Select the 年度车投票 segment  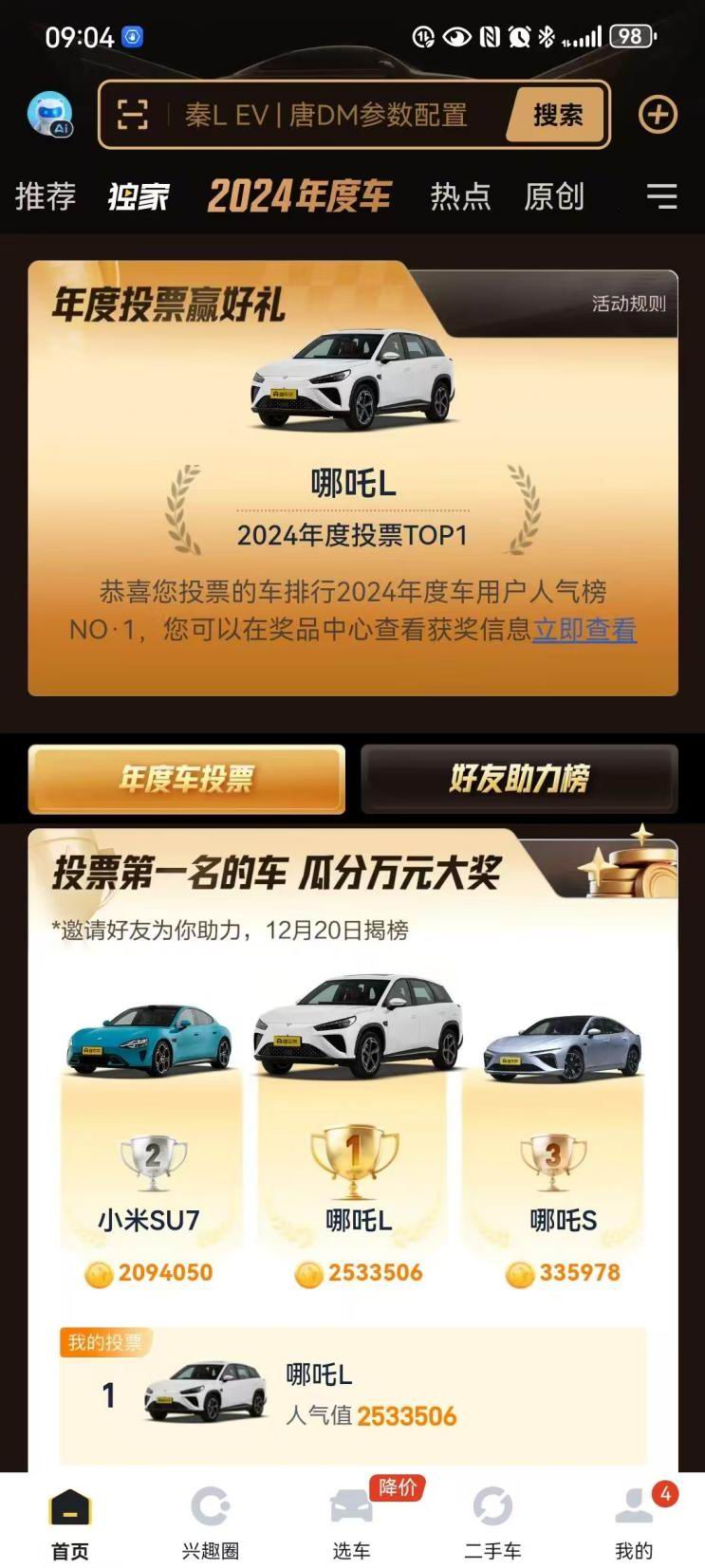click(x=187, y=779)
